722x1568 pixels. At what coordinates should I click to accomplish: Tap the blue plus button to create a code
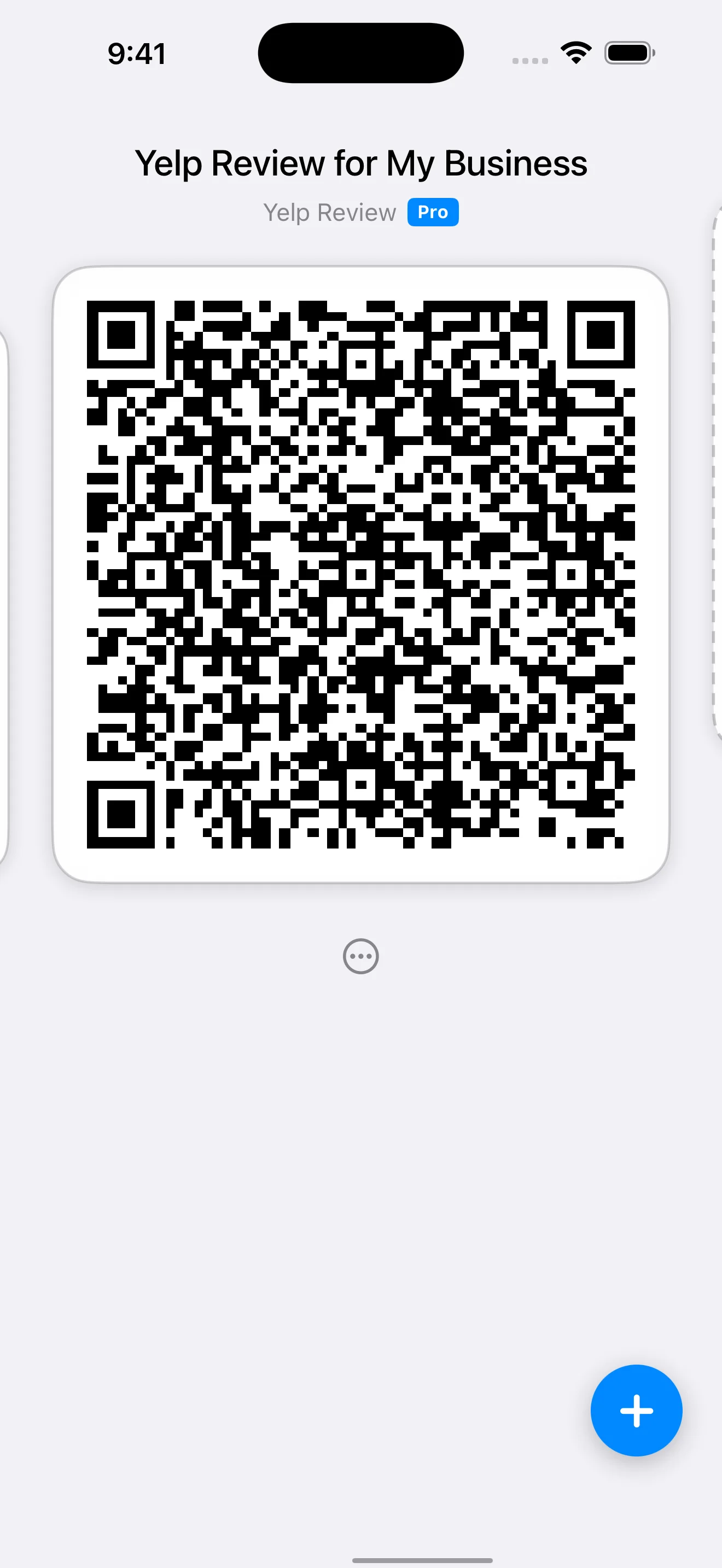click(636, 1412)
